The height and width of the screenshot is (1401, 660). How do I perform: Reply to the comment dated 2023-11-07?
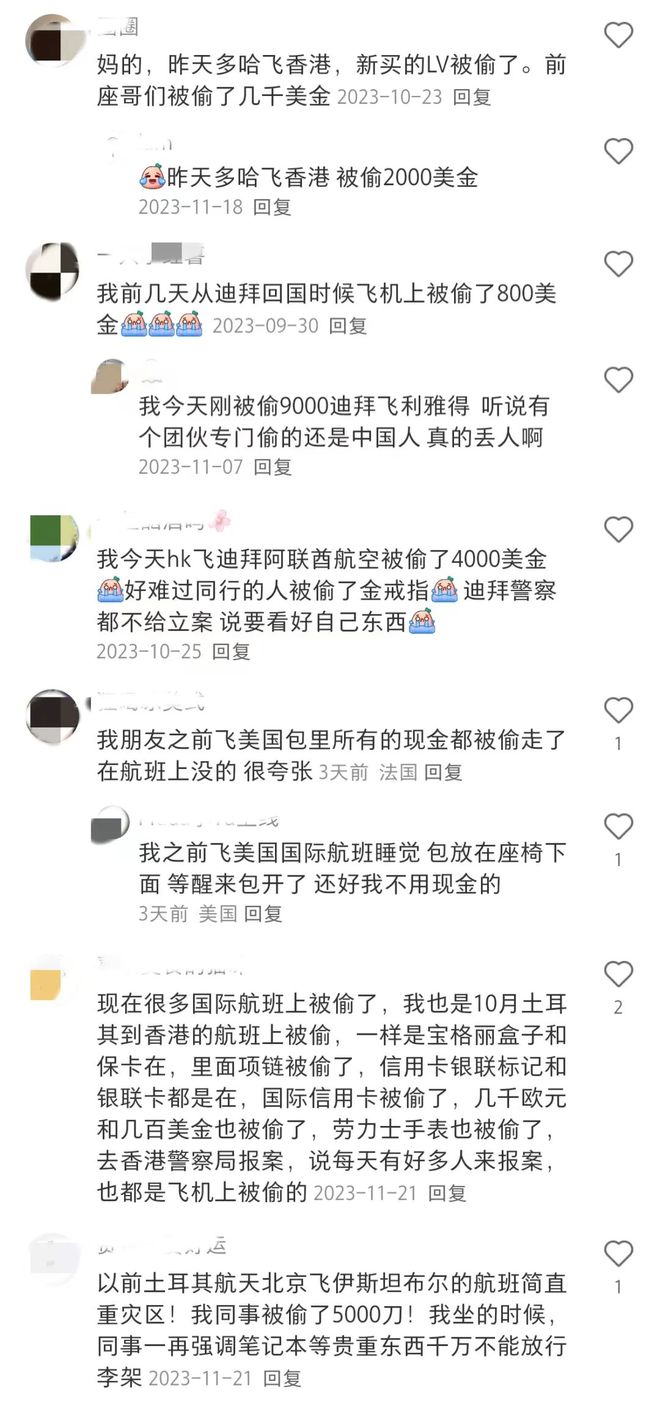pos(271,467)
